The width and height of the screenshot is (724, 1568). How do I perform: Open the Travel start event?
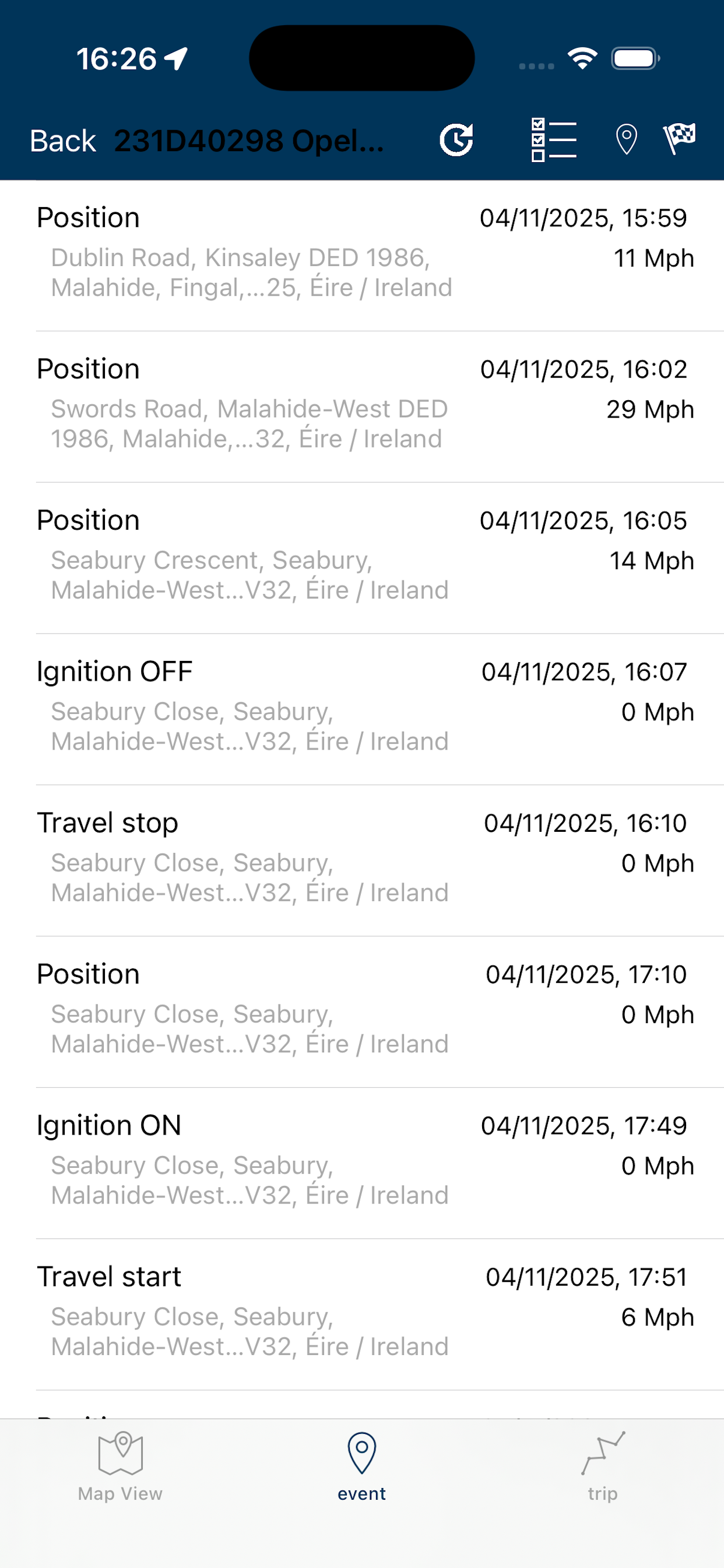(362, 1315)
